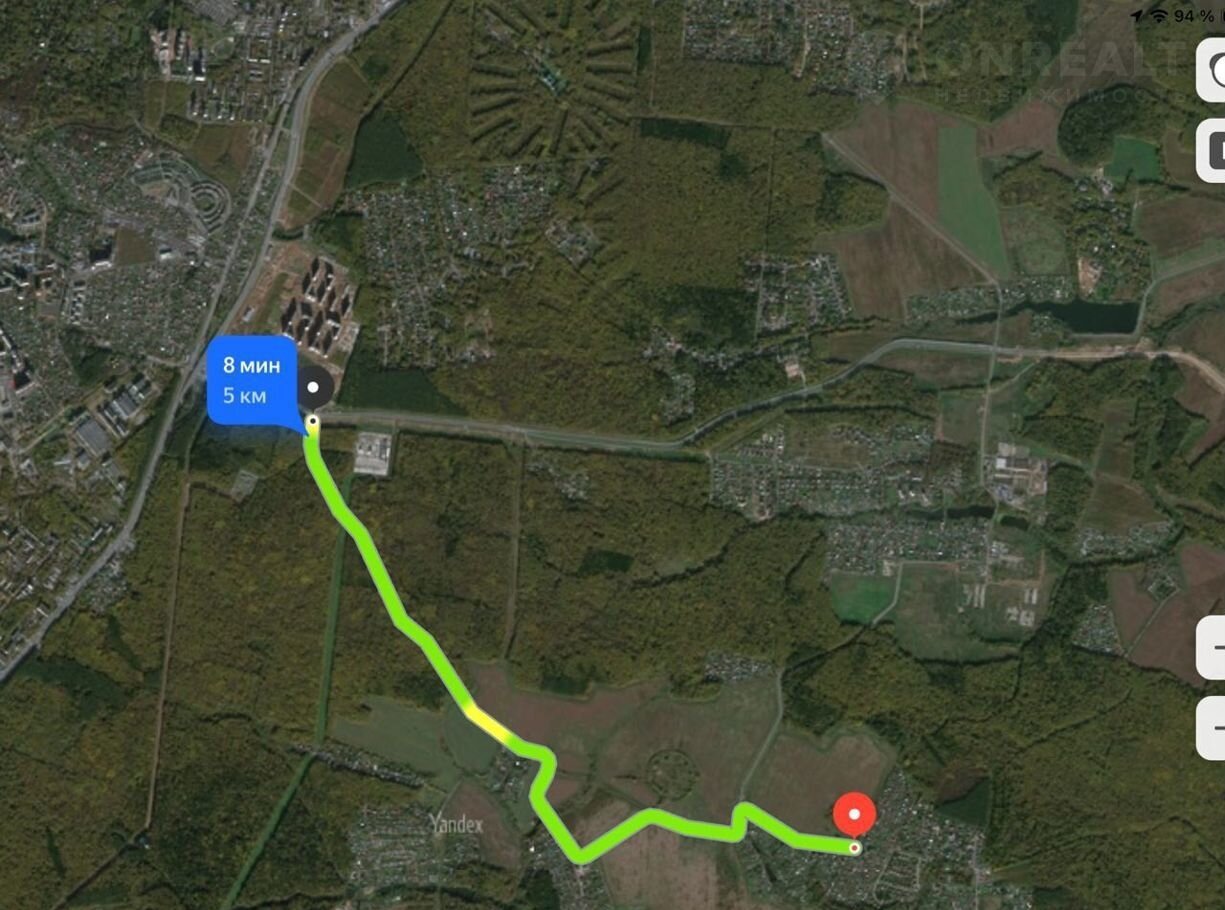Select the red destination pin
Image resolution: width=1225 pixels, height=910 pixels.
tap(854, 816)
